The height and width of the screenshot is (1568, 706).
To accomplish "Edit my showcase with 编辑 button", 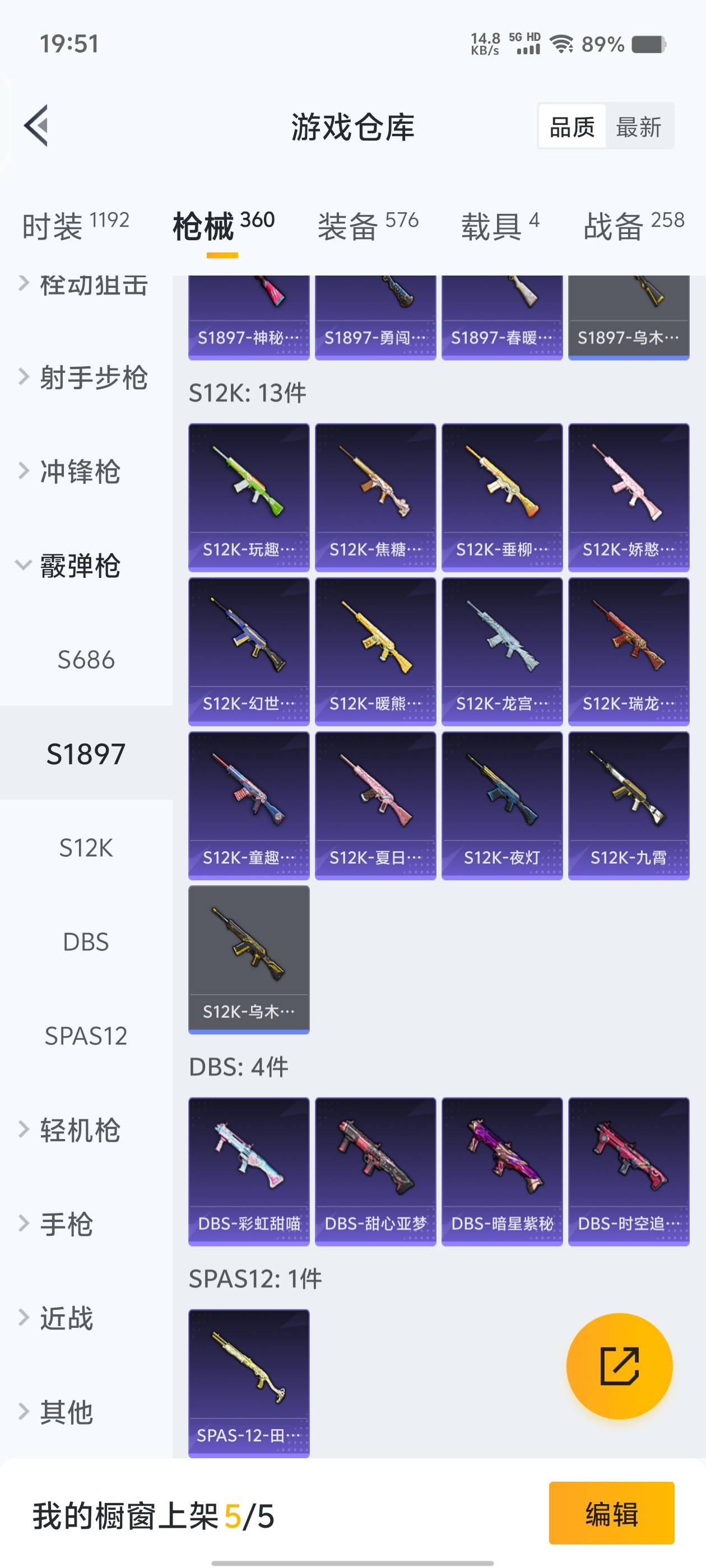I will 611,1513.
